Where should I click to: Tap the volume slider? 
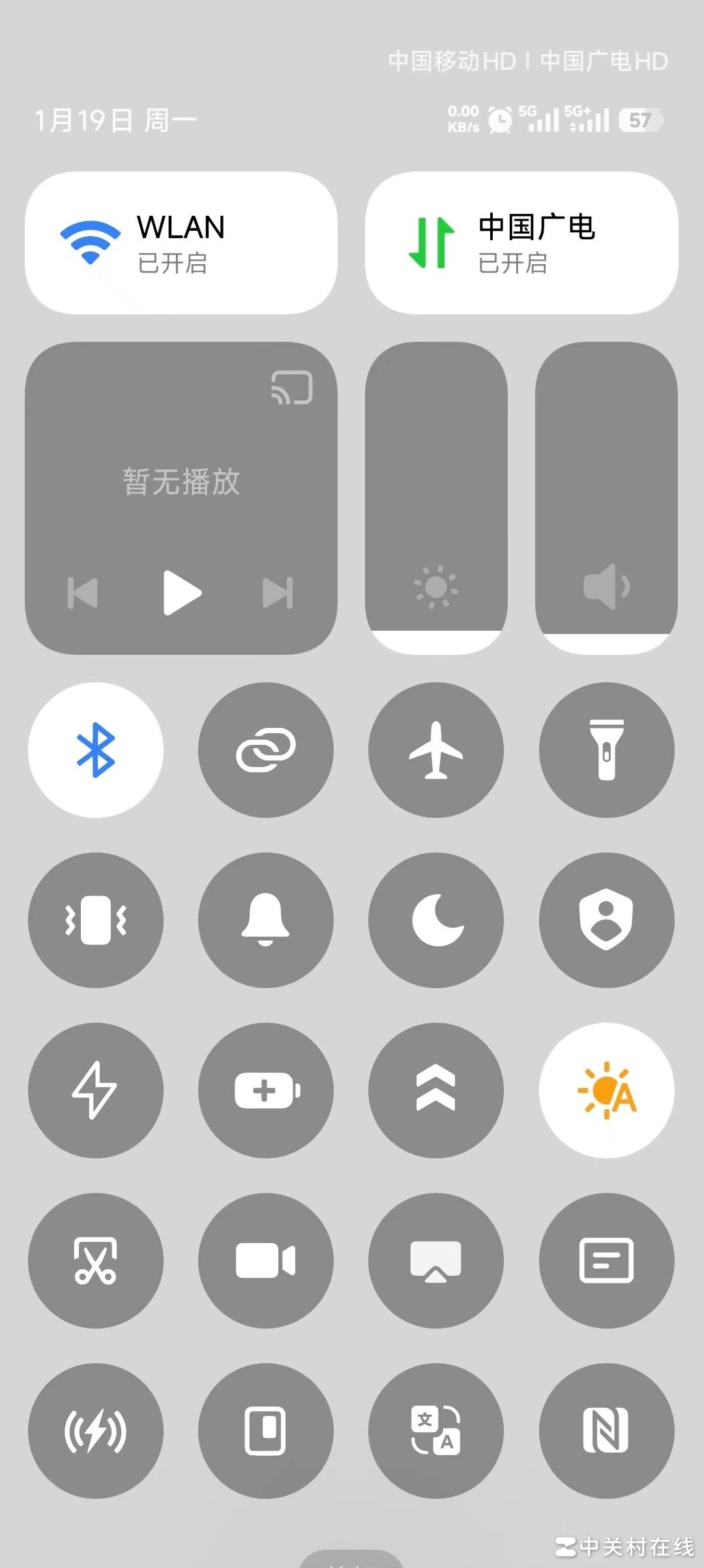coord(606,498)
